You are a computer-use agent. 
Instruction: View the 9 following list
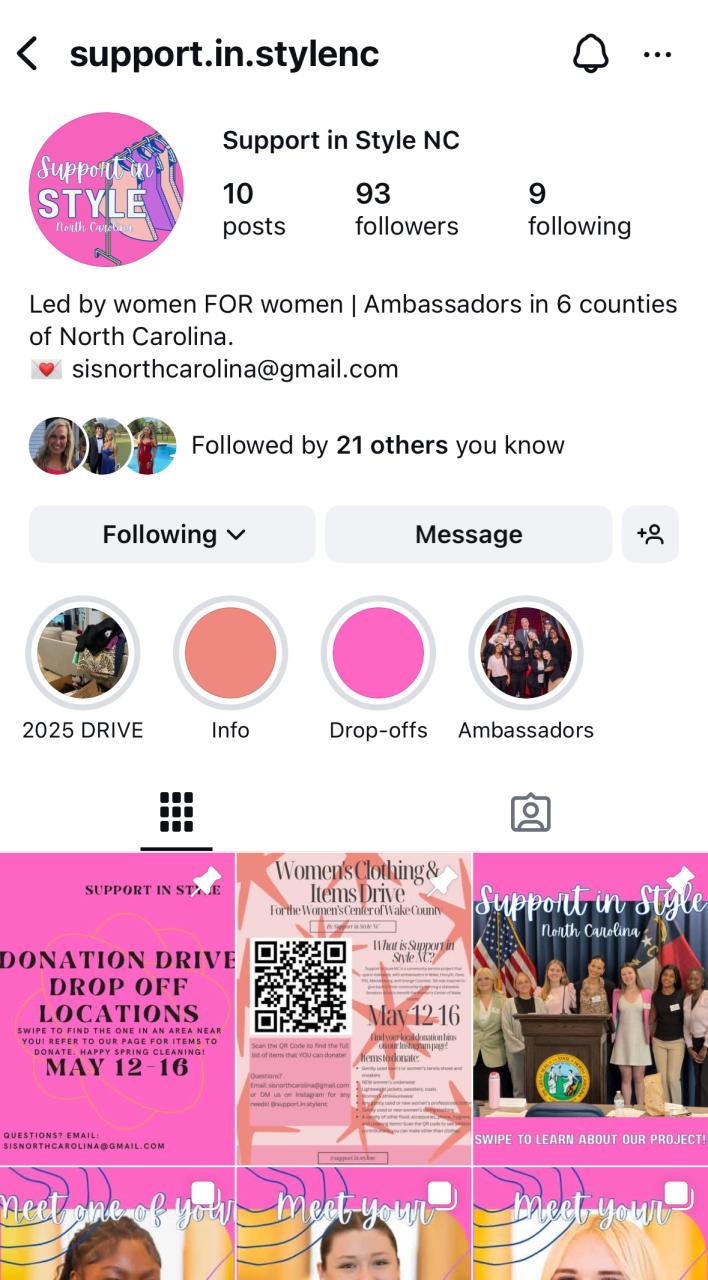pyautogui.click(x=579, y=209)
